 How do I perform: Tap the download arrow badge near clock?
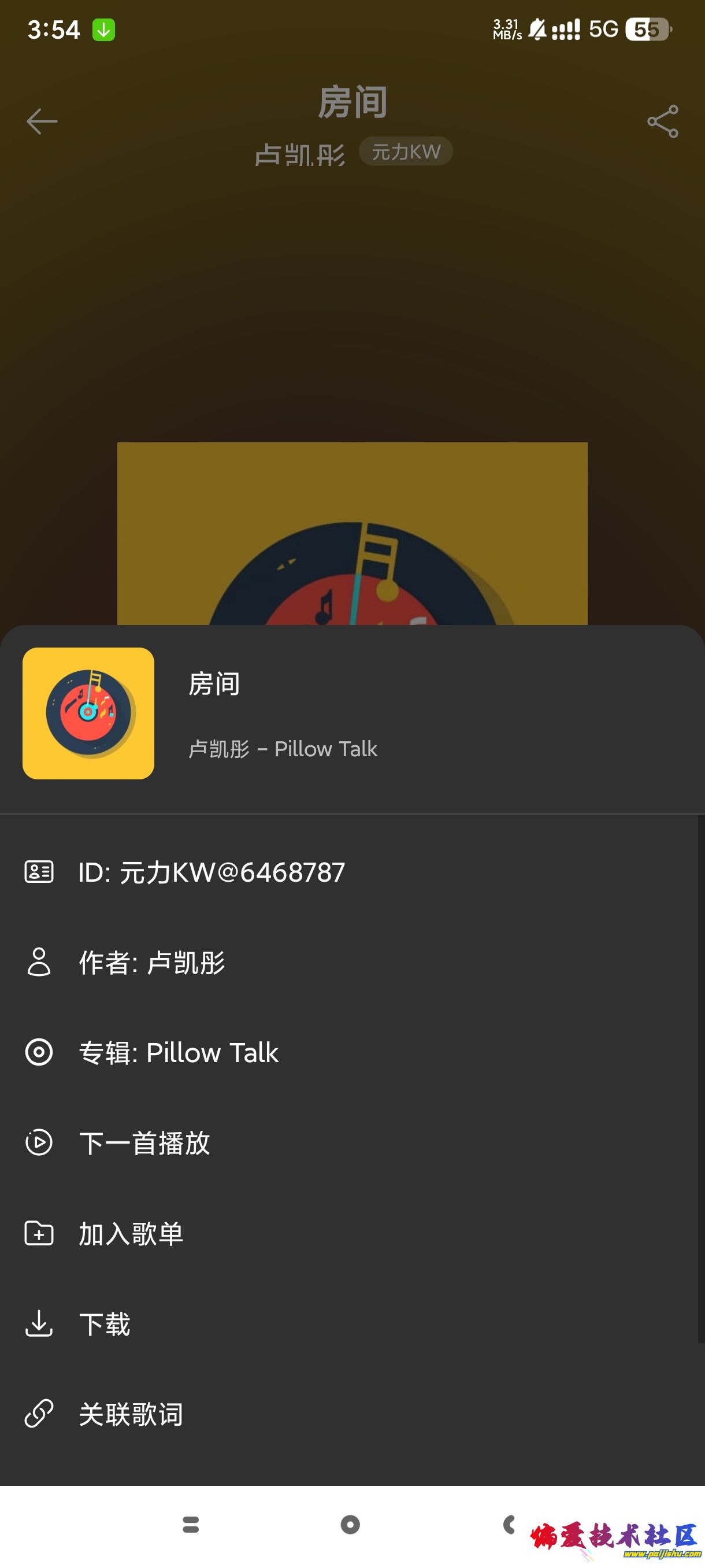tap(103, 29)
